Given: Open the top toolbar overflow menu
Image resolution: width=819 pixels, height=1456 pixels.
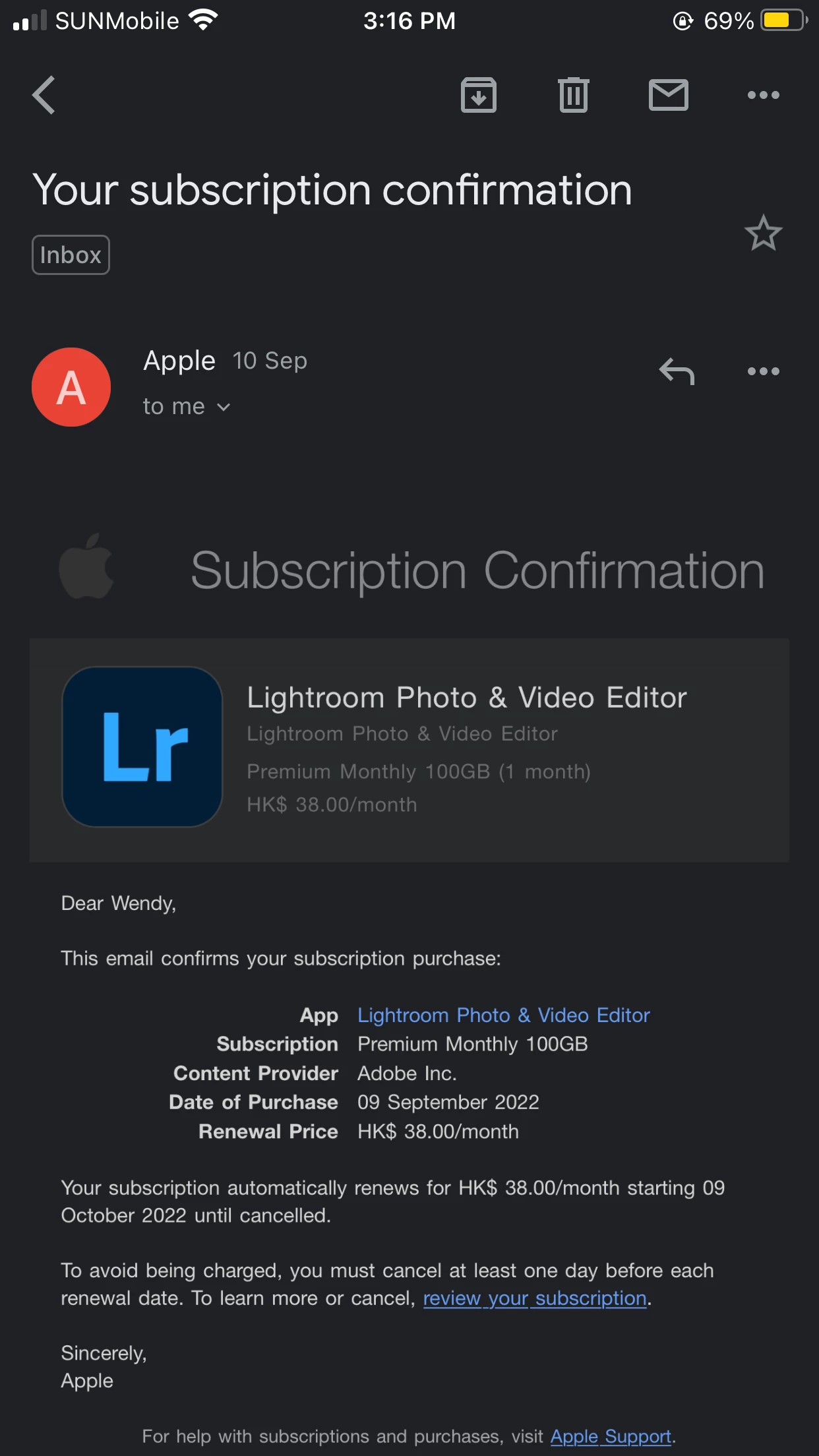Looking at the screenshot, I should 763,95.
